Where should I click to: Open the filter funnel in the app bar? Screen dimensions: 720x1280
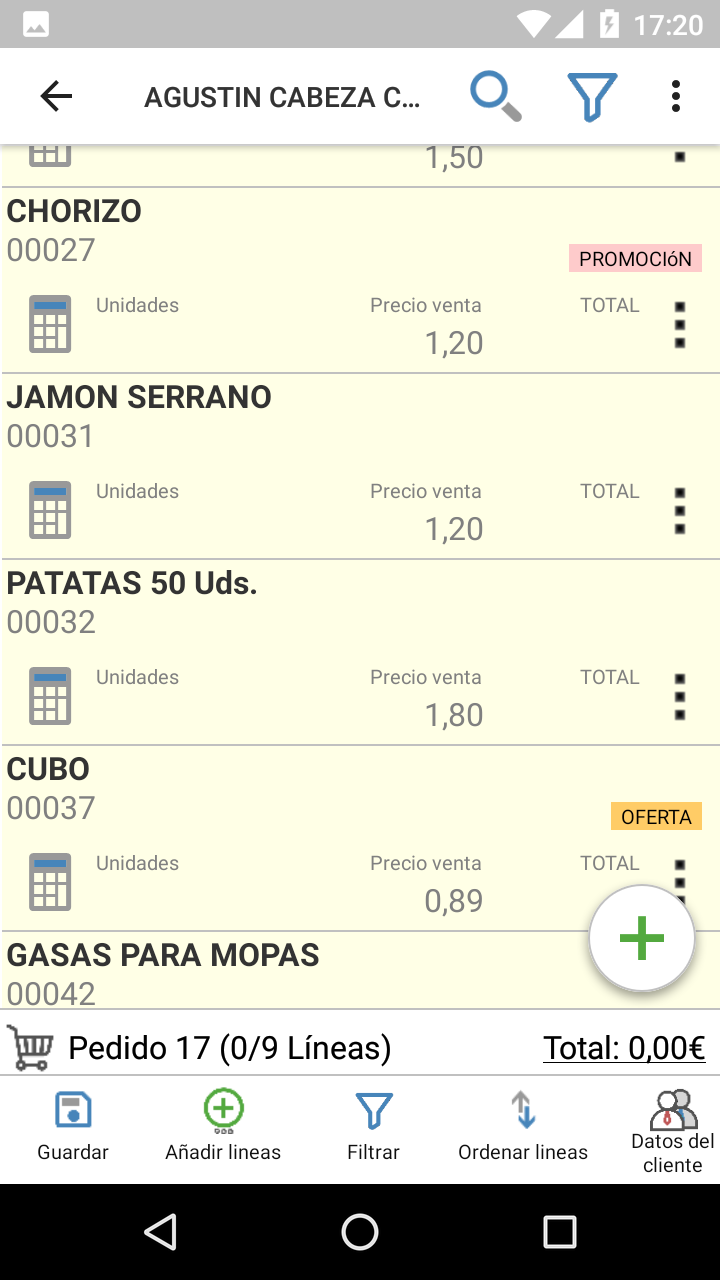591,97
